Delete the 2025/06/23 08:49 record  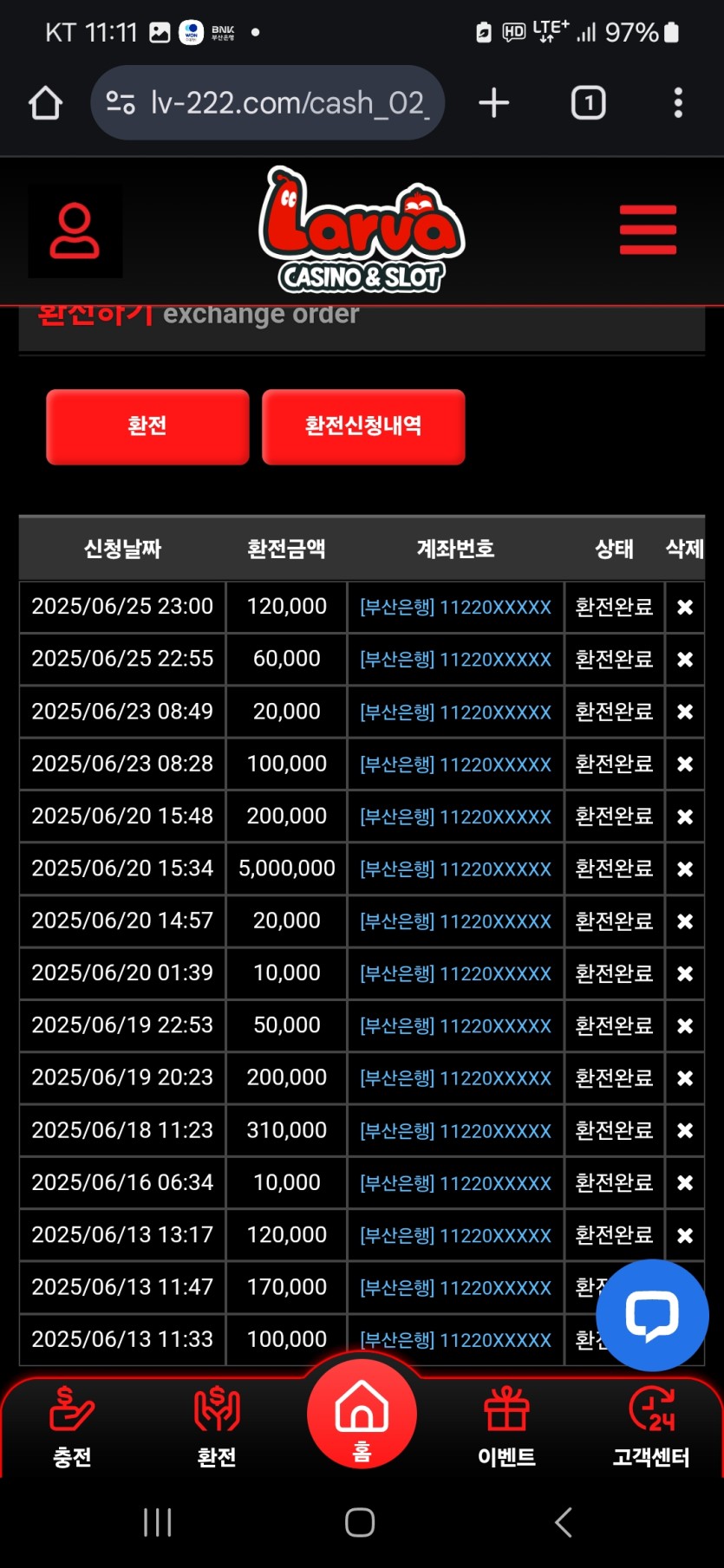[685, 712]
